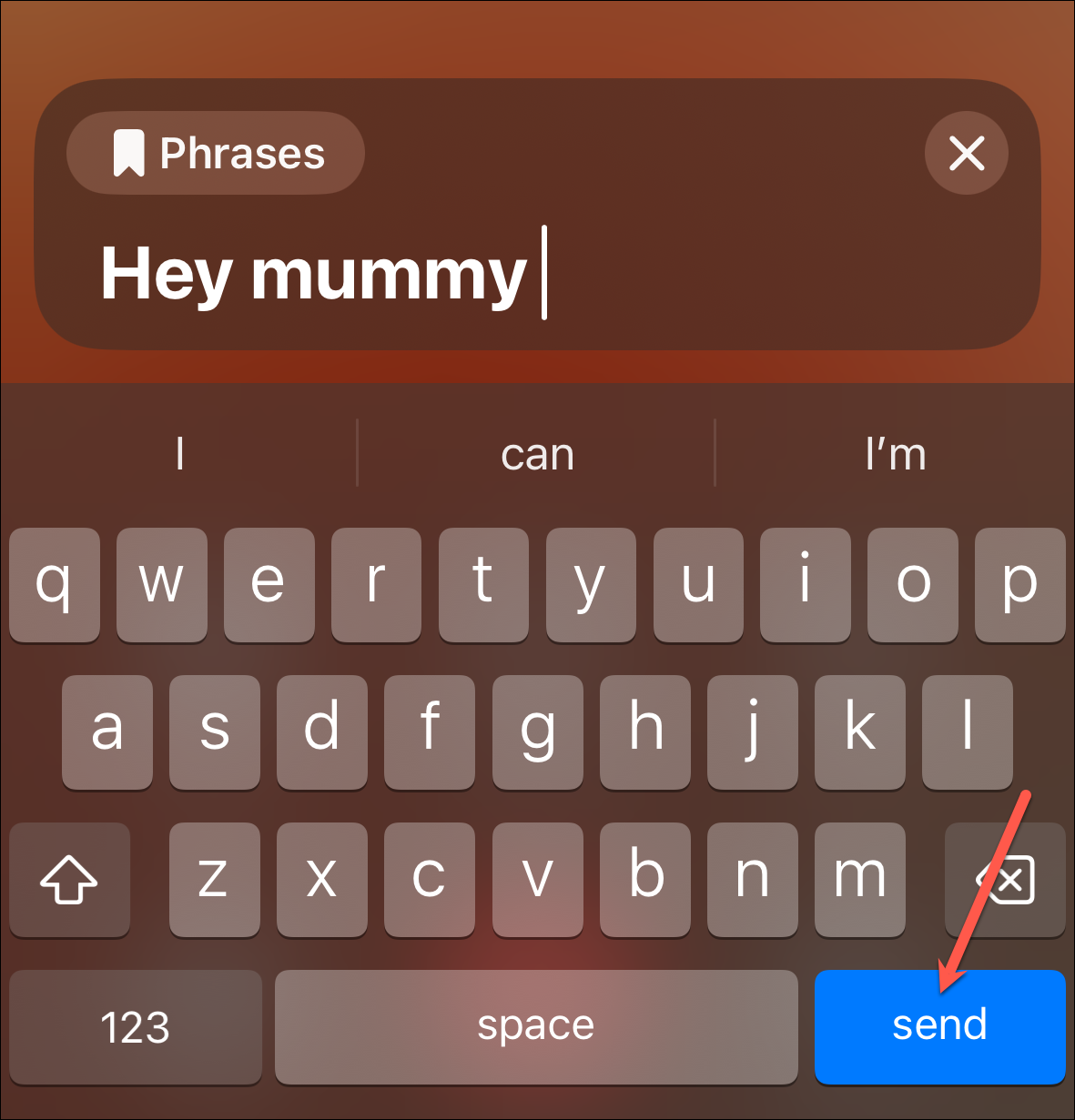Insert the suggested word "I"

180,453
